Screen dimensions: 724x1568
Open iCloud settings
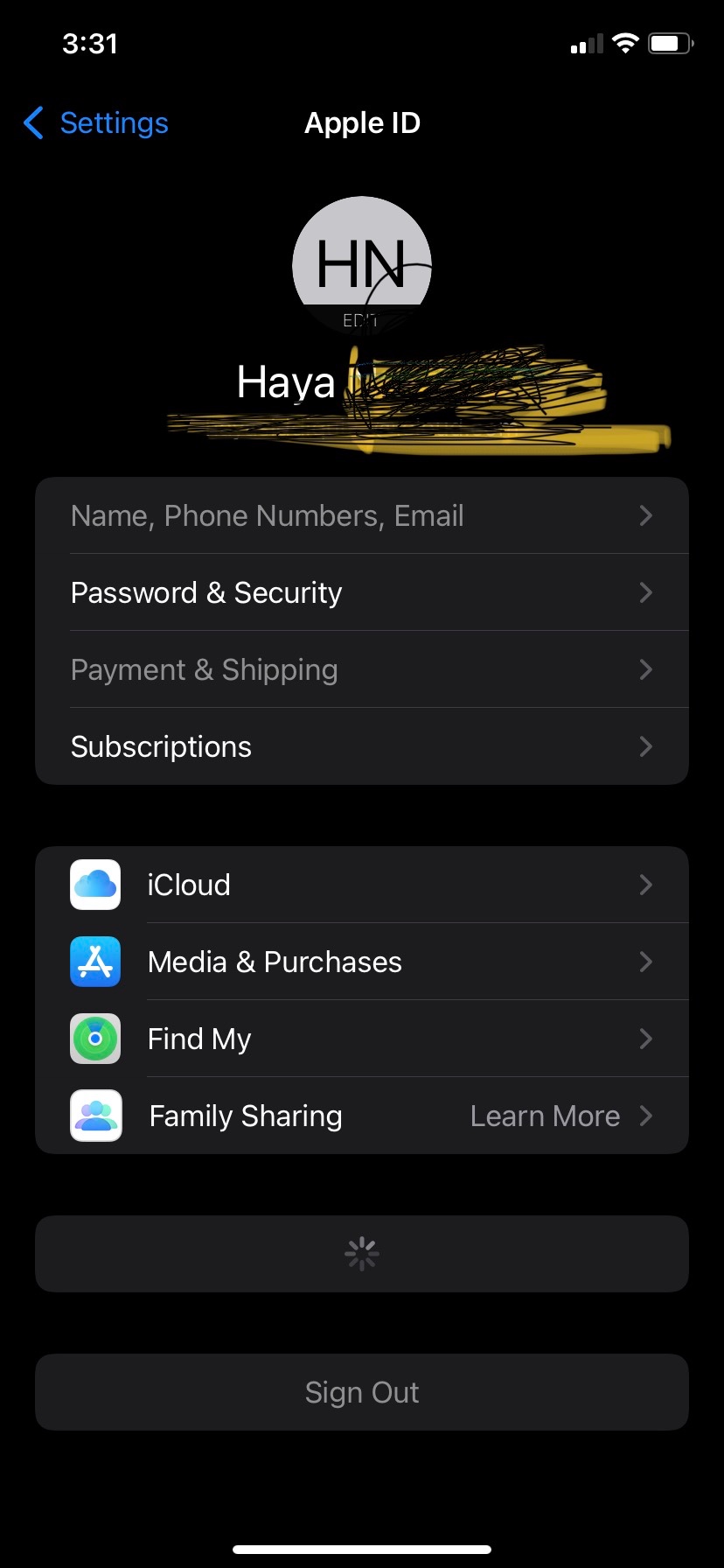click(x=361, y=885)
